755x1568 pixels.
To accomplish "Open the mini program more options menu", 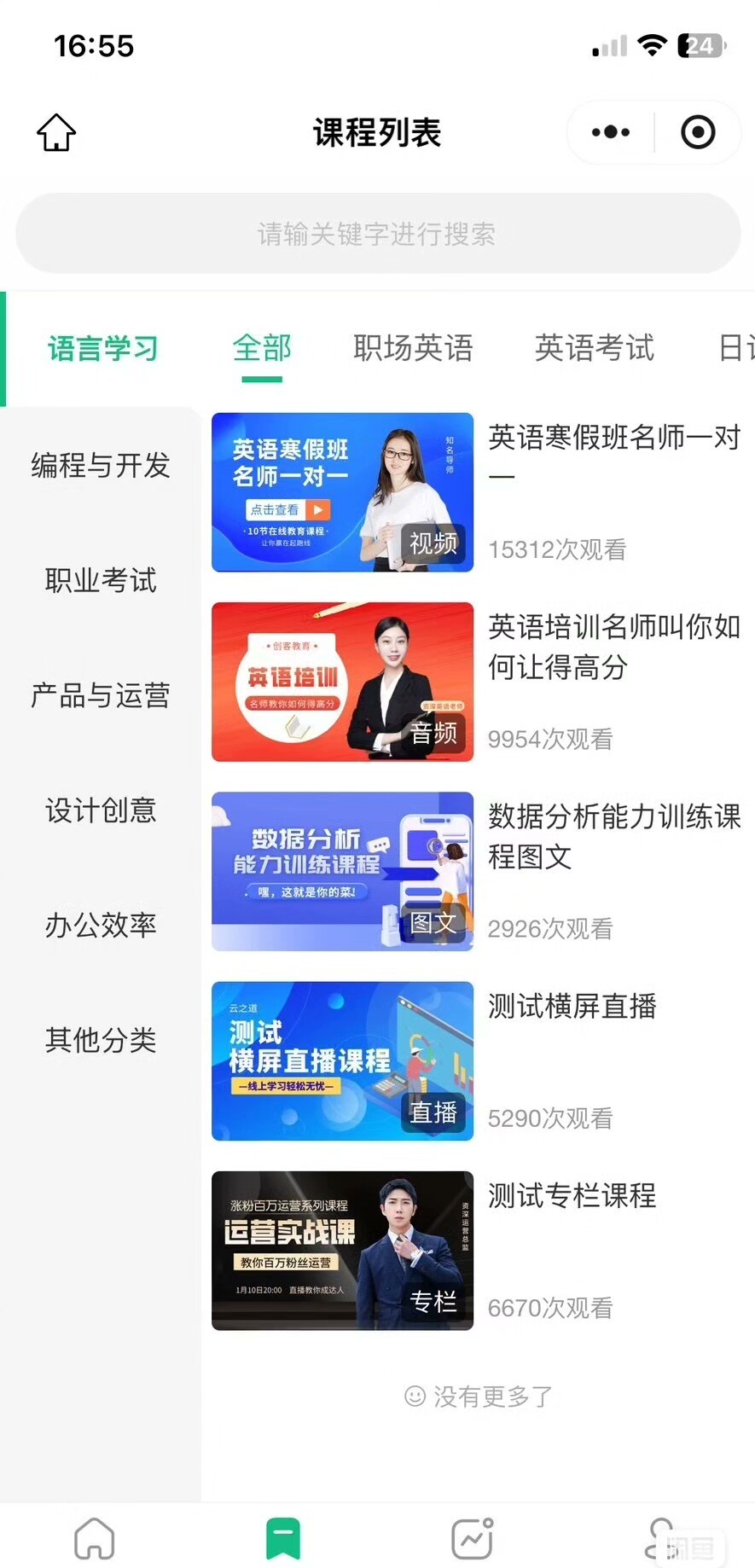I will pyautogui.click(x=611, y=132).
